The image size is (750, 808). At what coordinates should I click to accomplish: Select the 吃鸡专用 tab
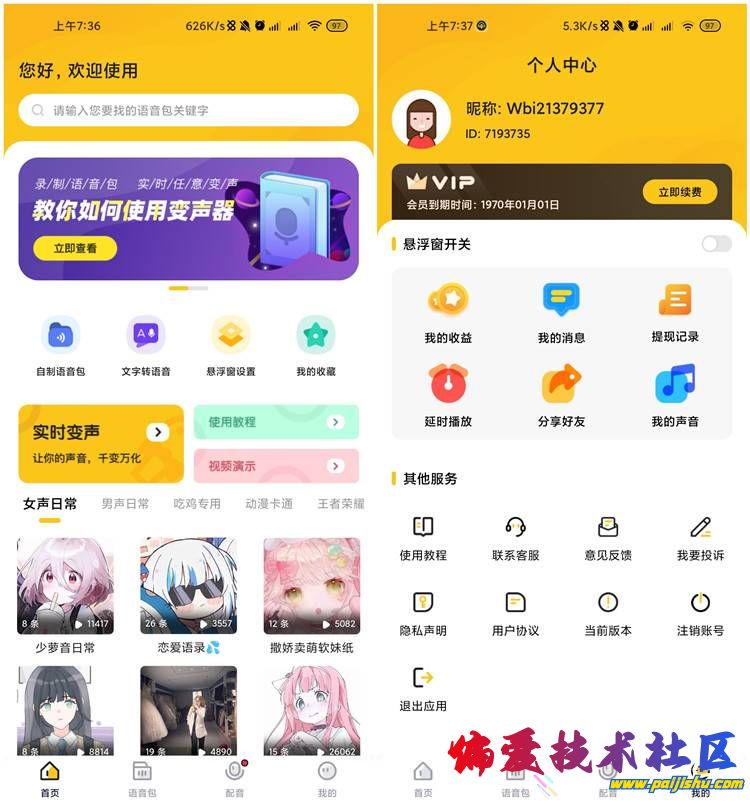point(197,504)
